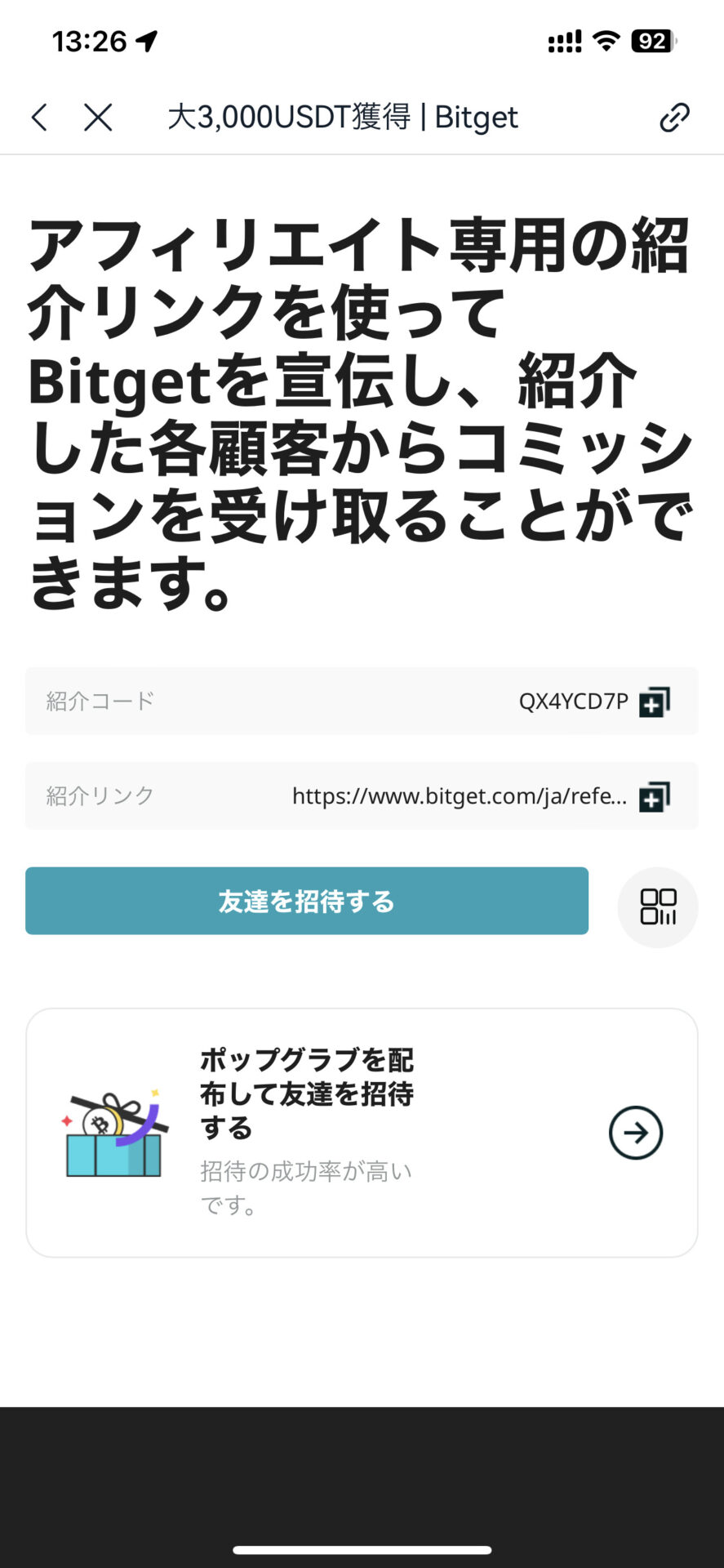Viewport: 724px width, 1568px height.
Task: Copy the 紹介リンク referral URL
Action: (x=655, y=796)
